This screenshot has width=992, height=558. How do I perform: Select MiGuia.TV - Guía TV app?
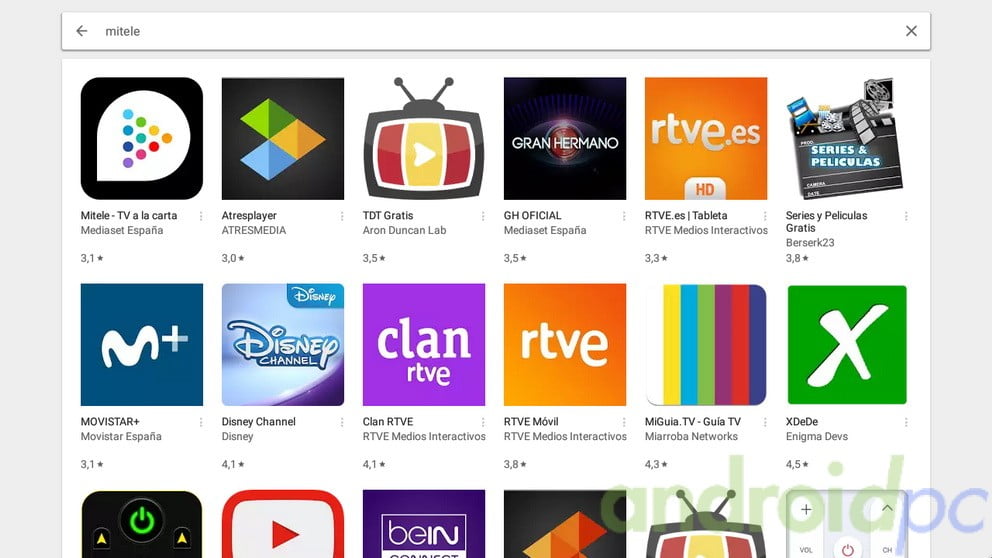(706, 344)
